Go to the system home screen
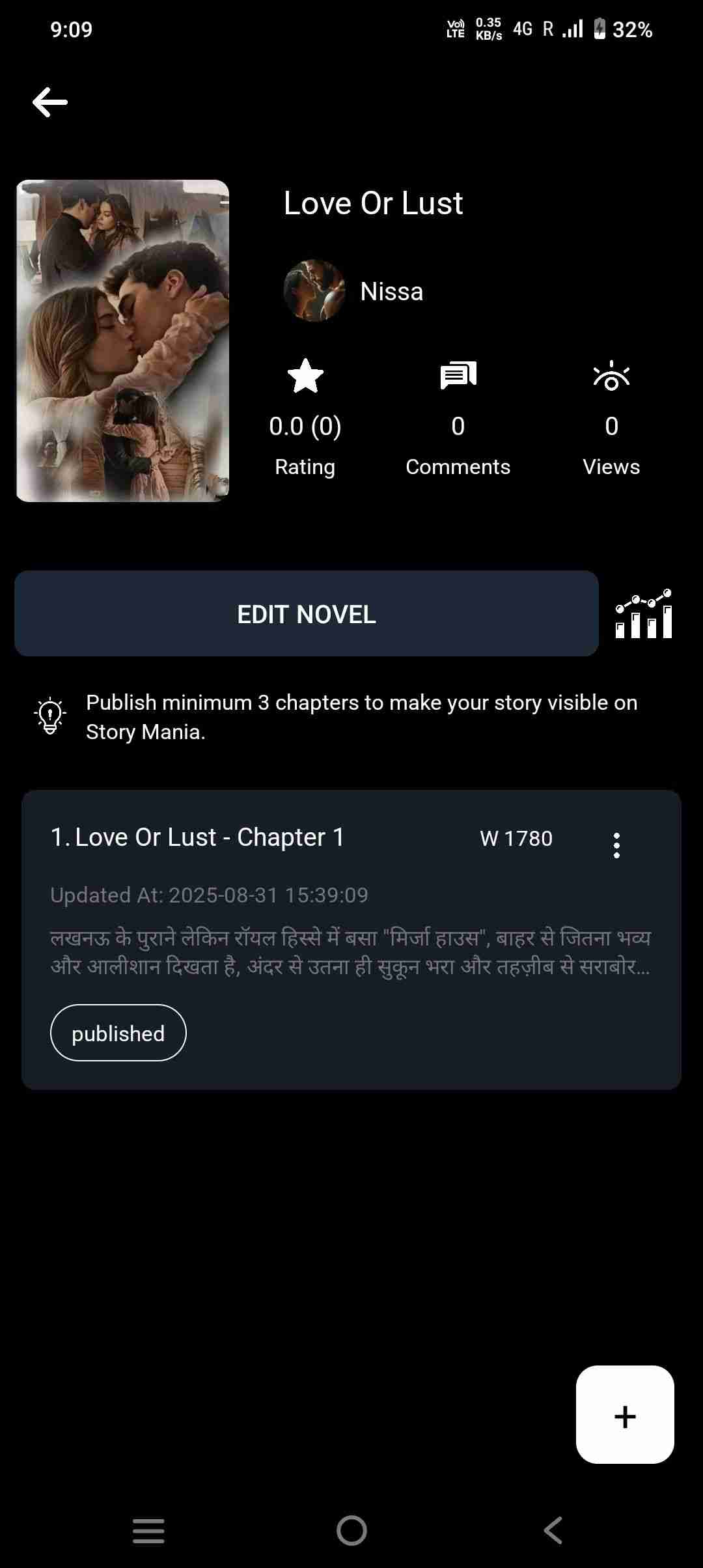703x1568 pixels. 351,1530
